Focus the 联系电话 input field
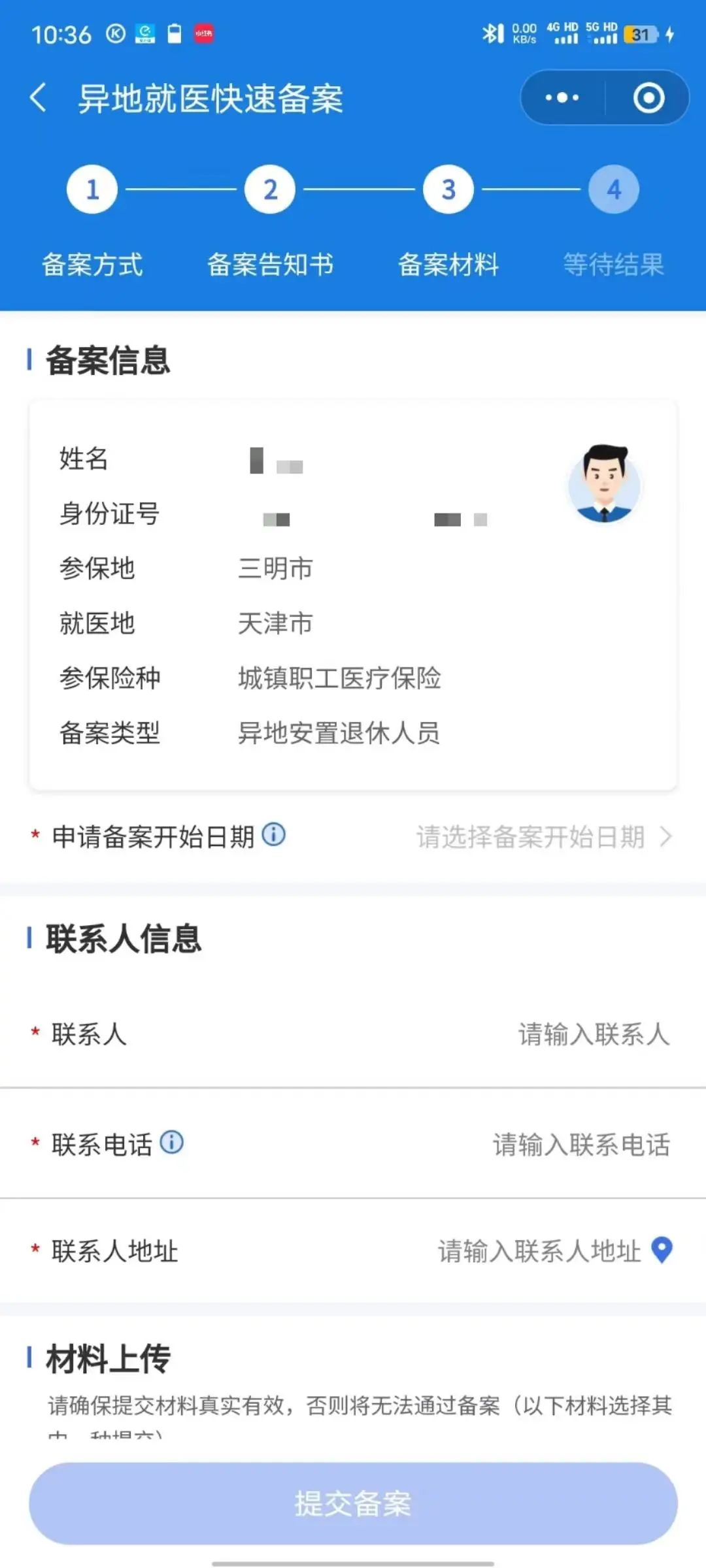706x1568 pixels. 580,1145
